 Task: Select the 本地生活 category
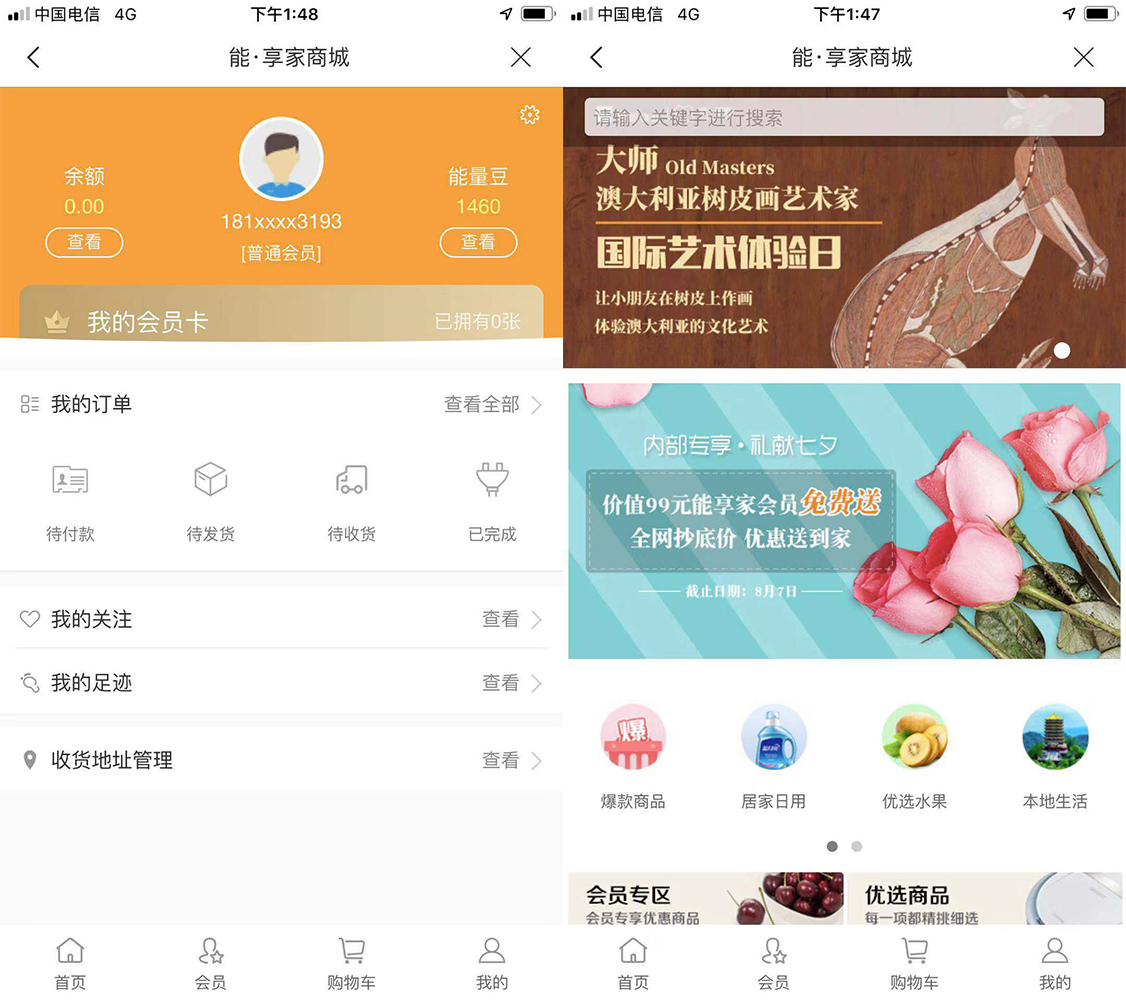(x=1055, y=755)
